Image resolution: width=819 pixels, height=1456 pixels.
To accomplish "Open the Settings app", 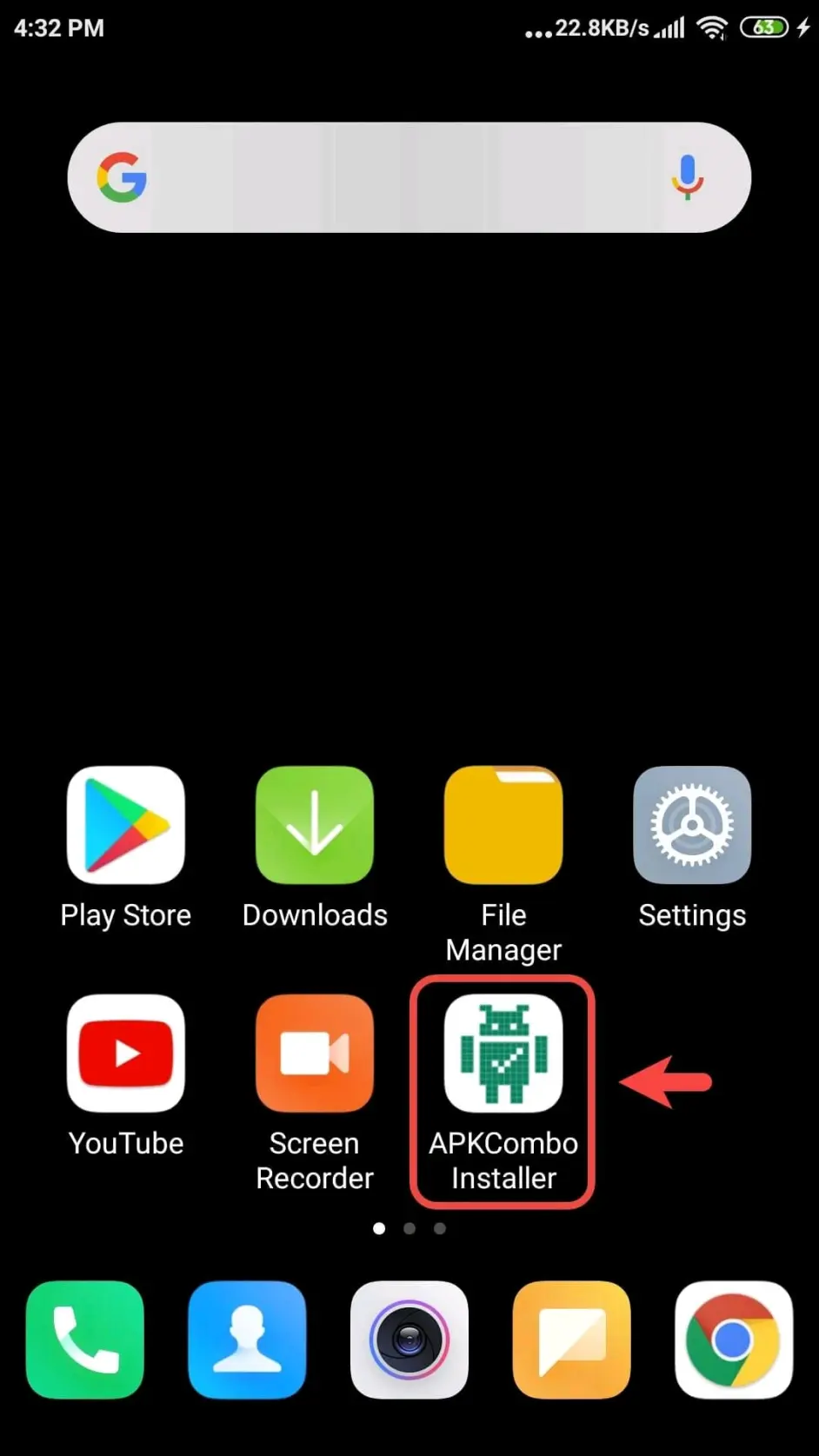I will coord(692,825).
